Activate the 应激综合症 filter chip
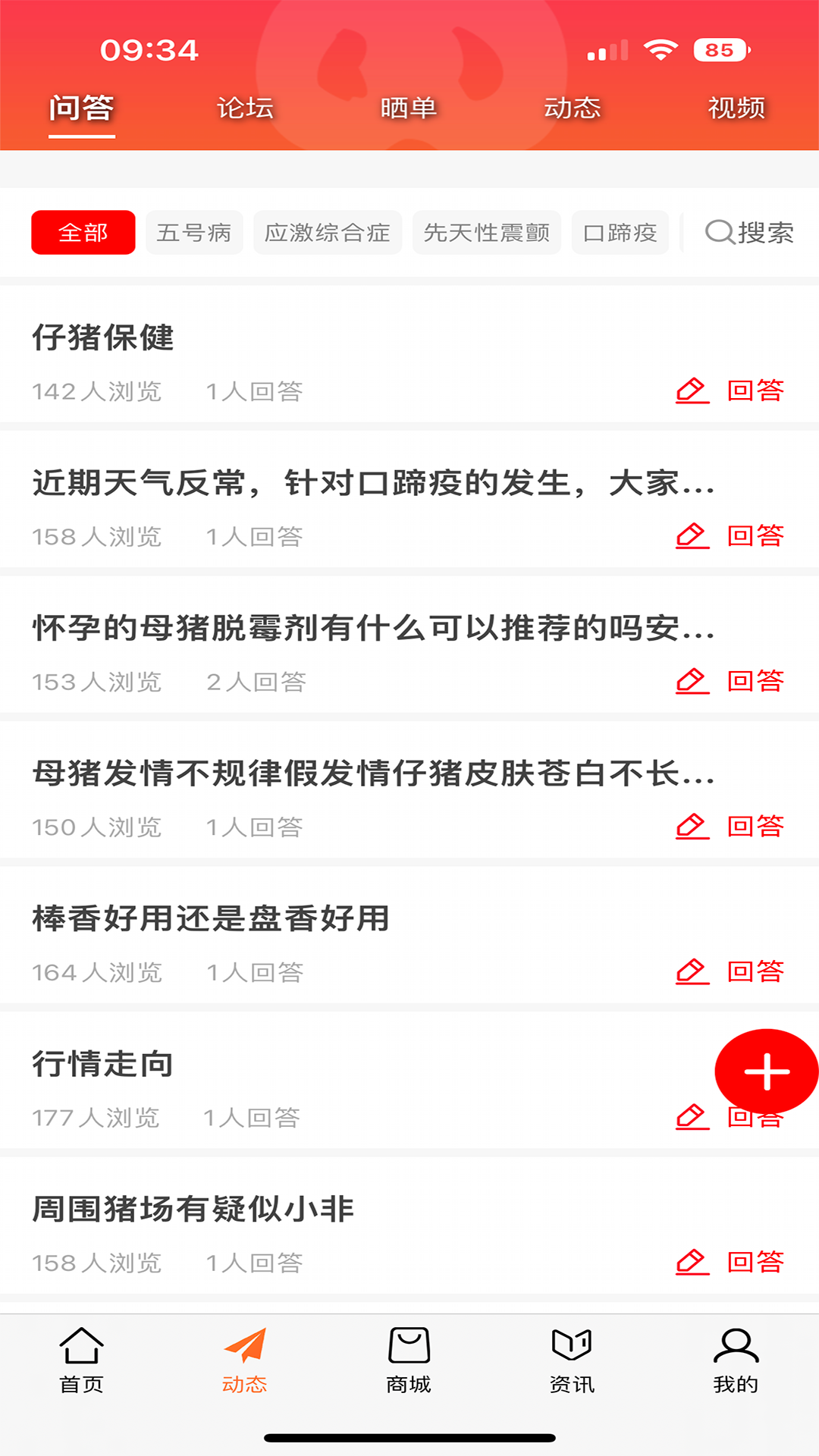The width and height of the screenshot is (819, 1456). (x=328, y=233)
